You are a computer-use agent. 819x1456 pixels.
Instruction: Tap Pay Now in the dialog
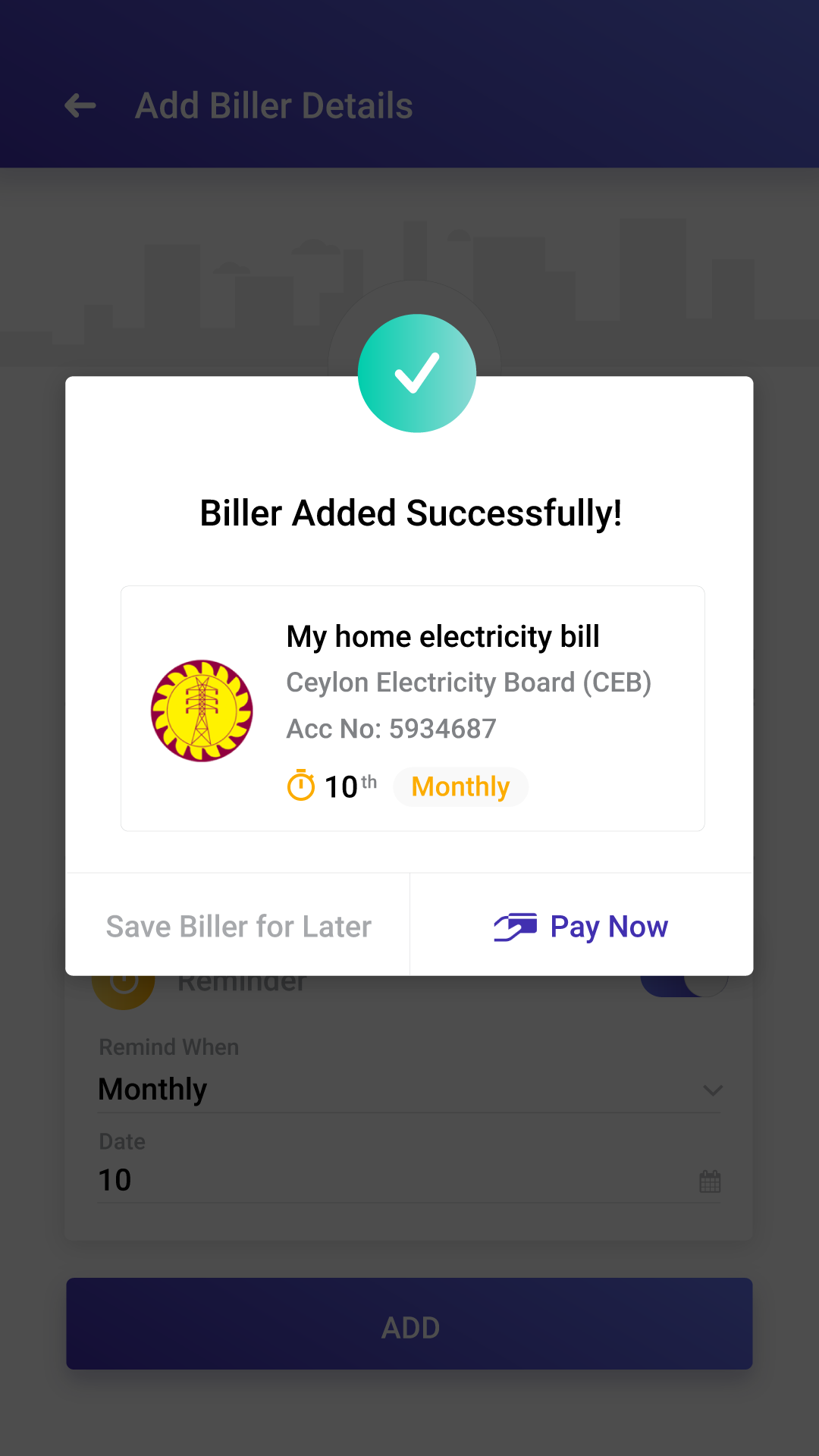pyautogui.click(x=582, y=926)
